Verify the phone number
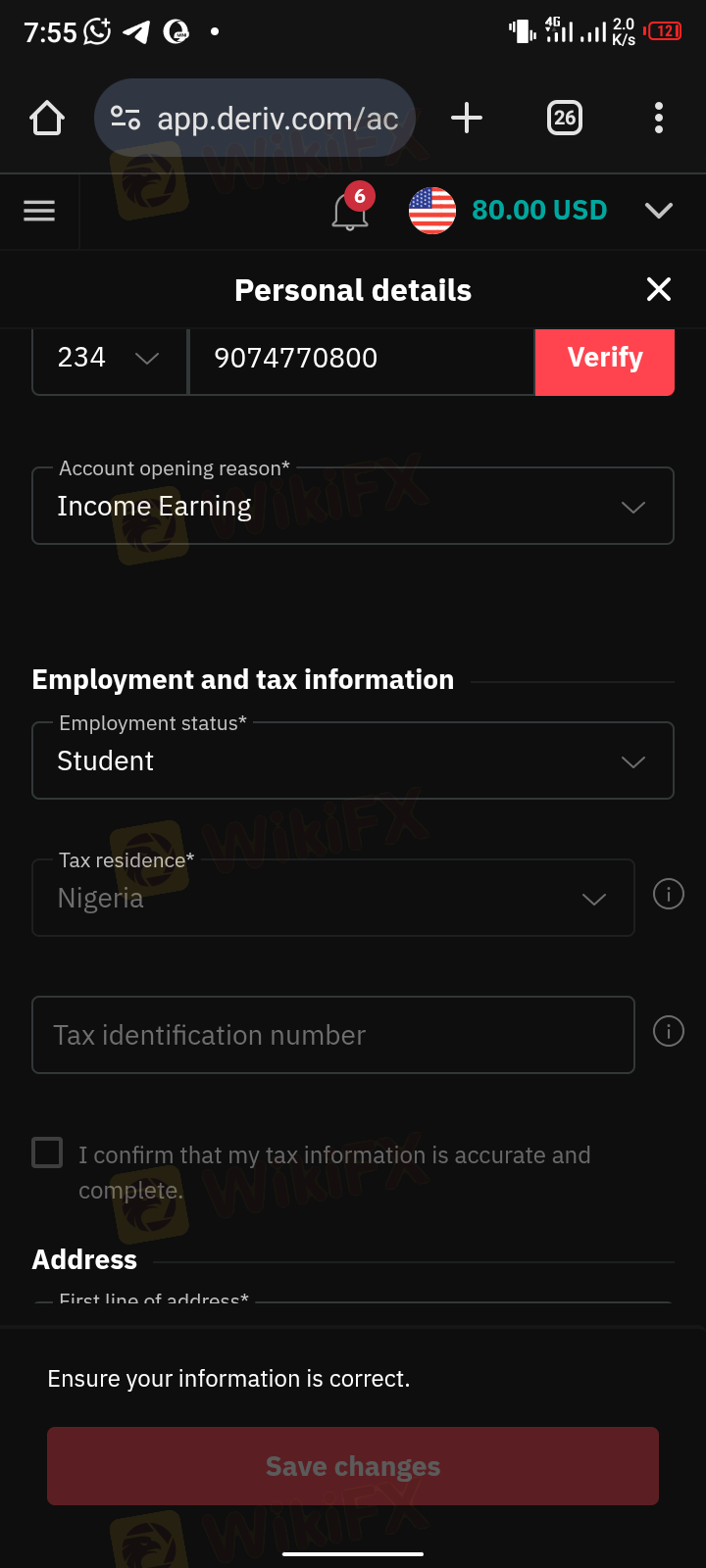The height and width of the screenshot is (1568, 706). click(x=605, y=359)
